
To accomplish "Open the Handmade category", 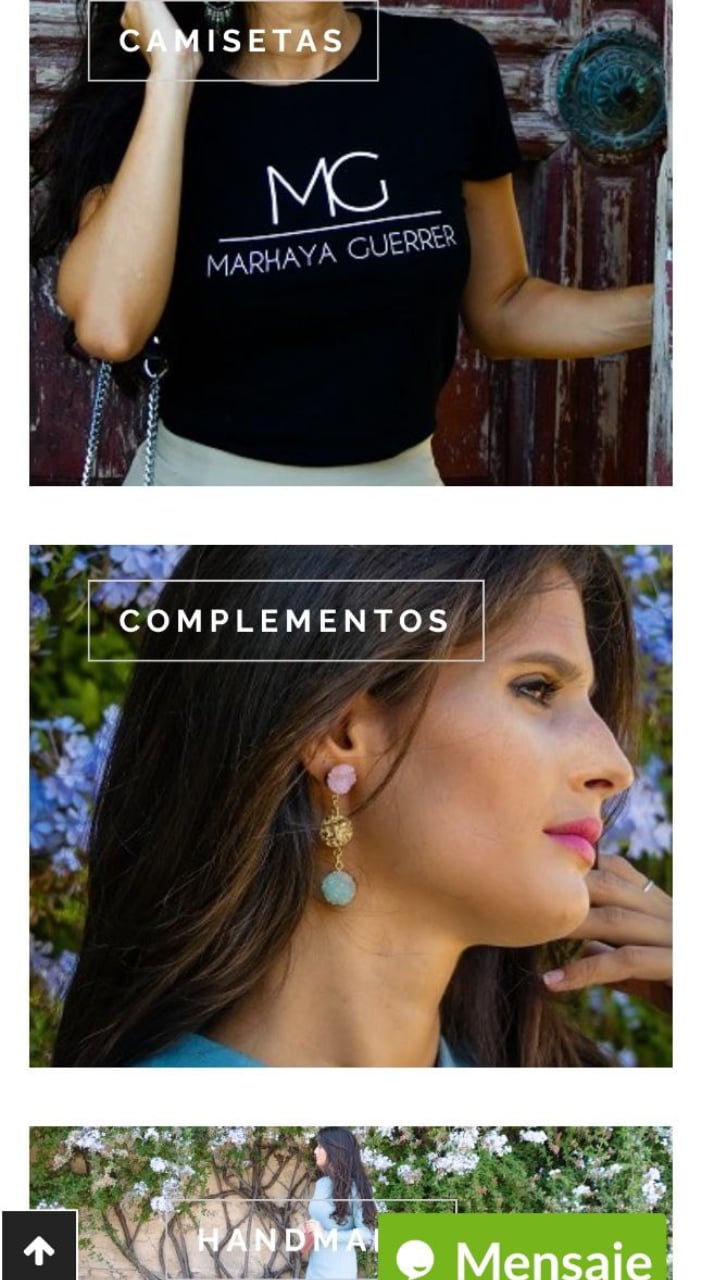I will [x=280, y=1239].
